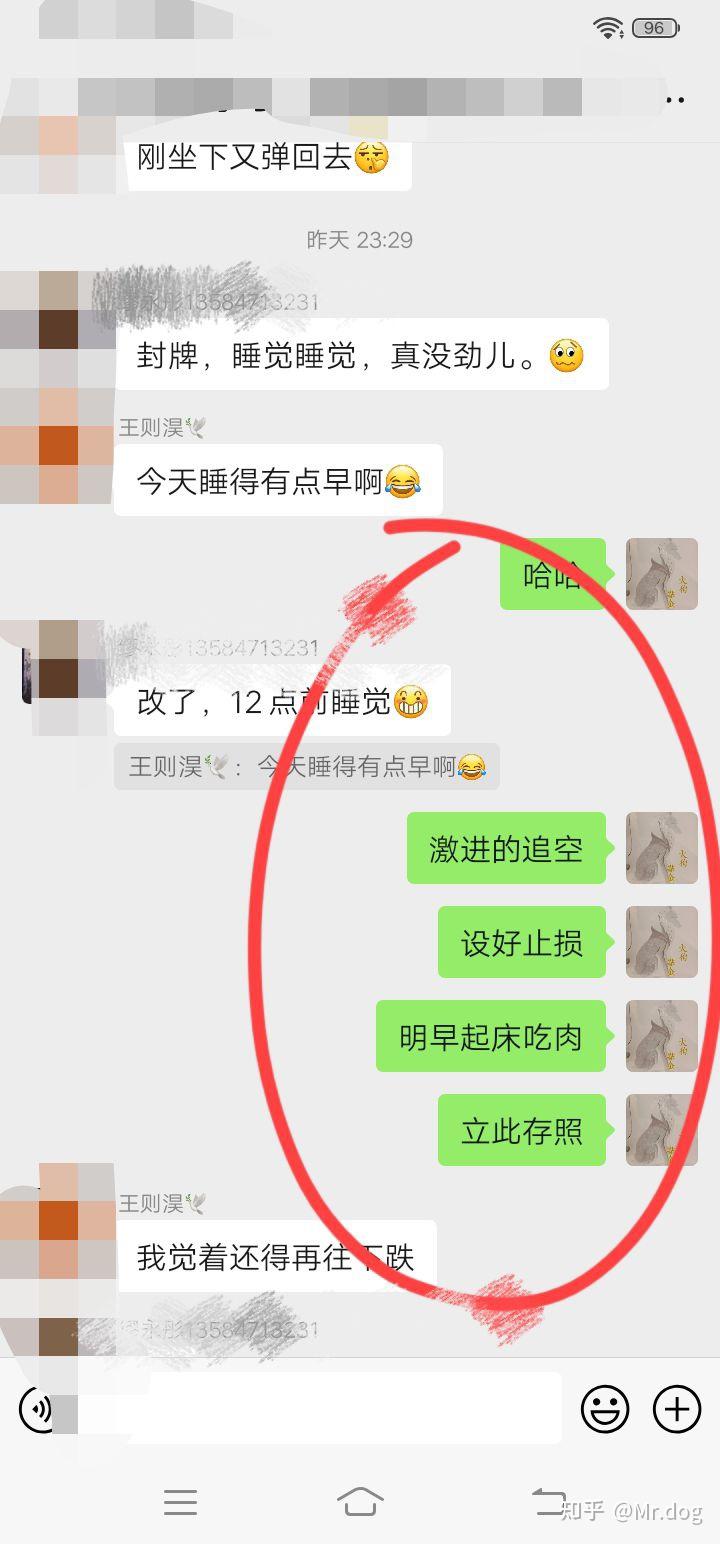Screen dimensions: 720x1544
Task: Tap the quoted message from 王则淏
Action: pyautogui.click(x=307, y=767)
